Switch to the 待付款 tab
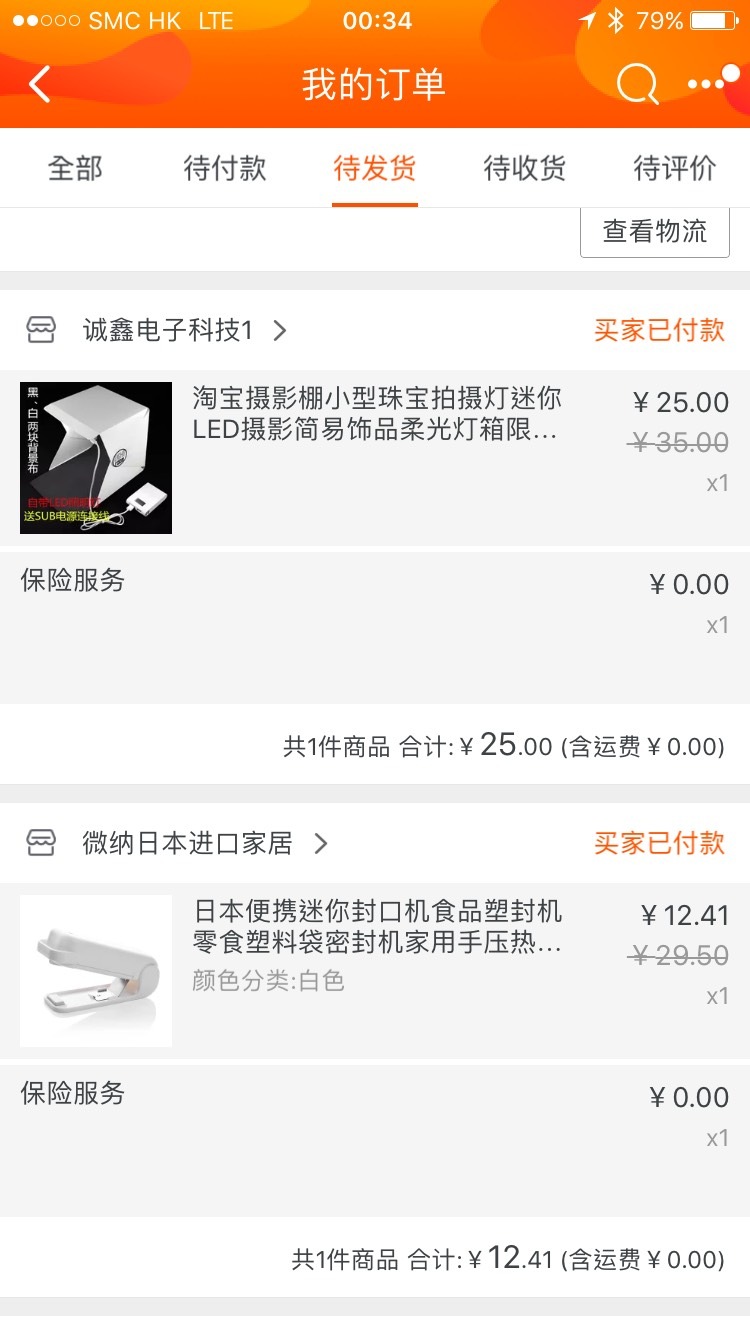Viewport: 750px width, 1334px height. click(225, 168)
